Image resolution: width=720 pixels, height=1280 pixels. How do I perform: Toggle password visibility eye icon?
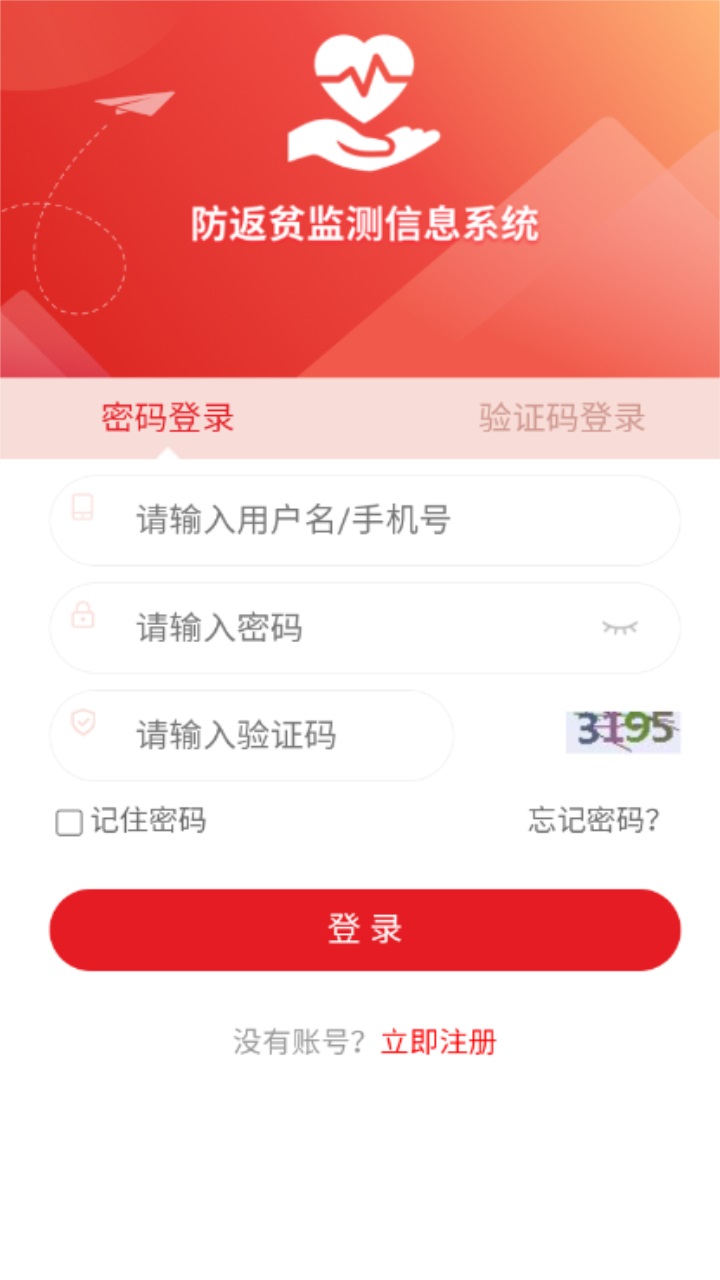(x=620, y=628)
